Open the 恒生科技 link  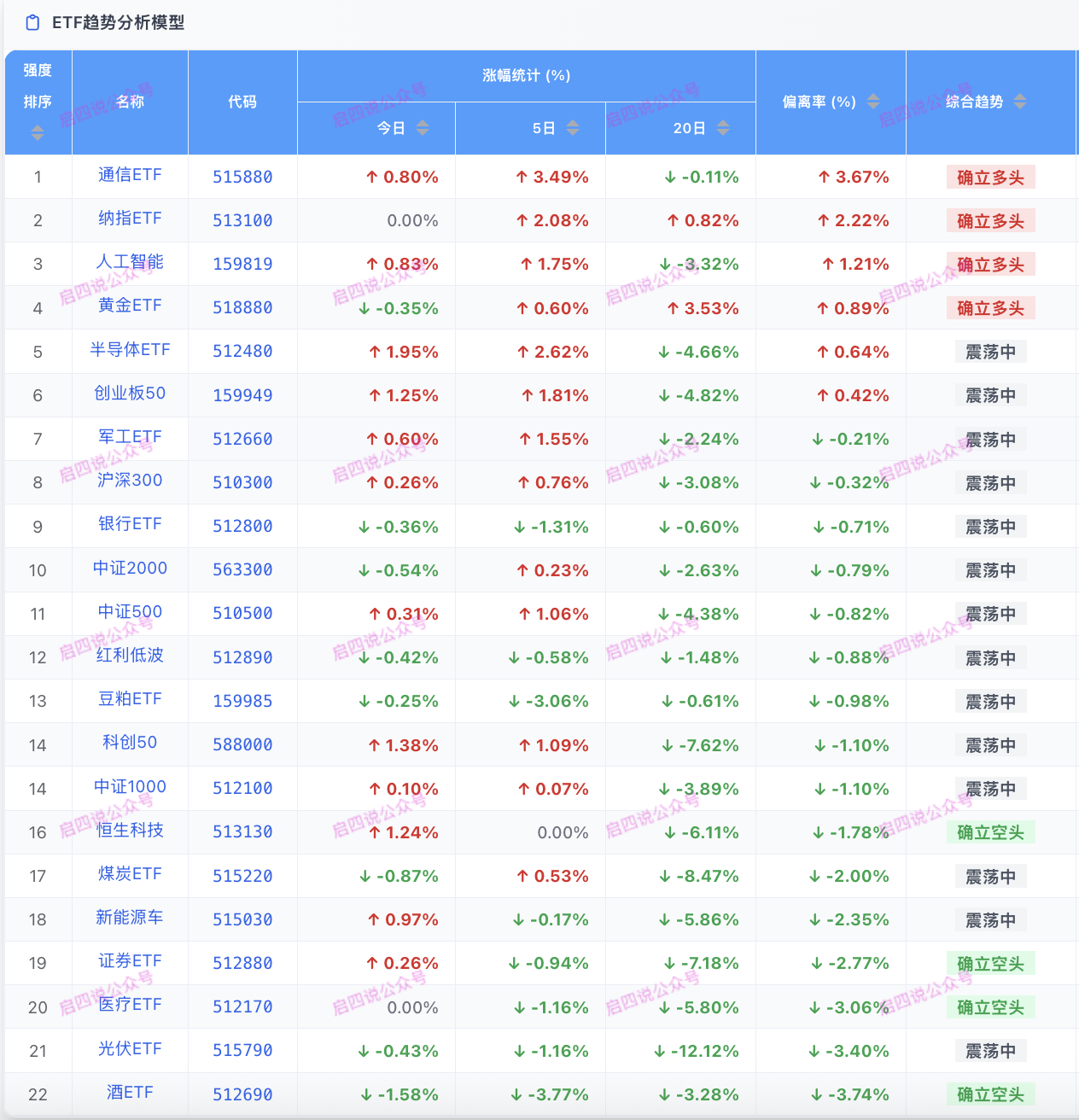point(130,830)
